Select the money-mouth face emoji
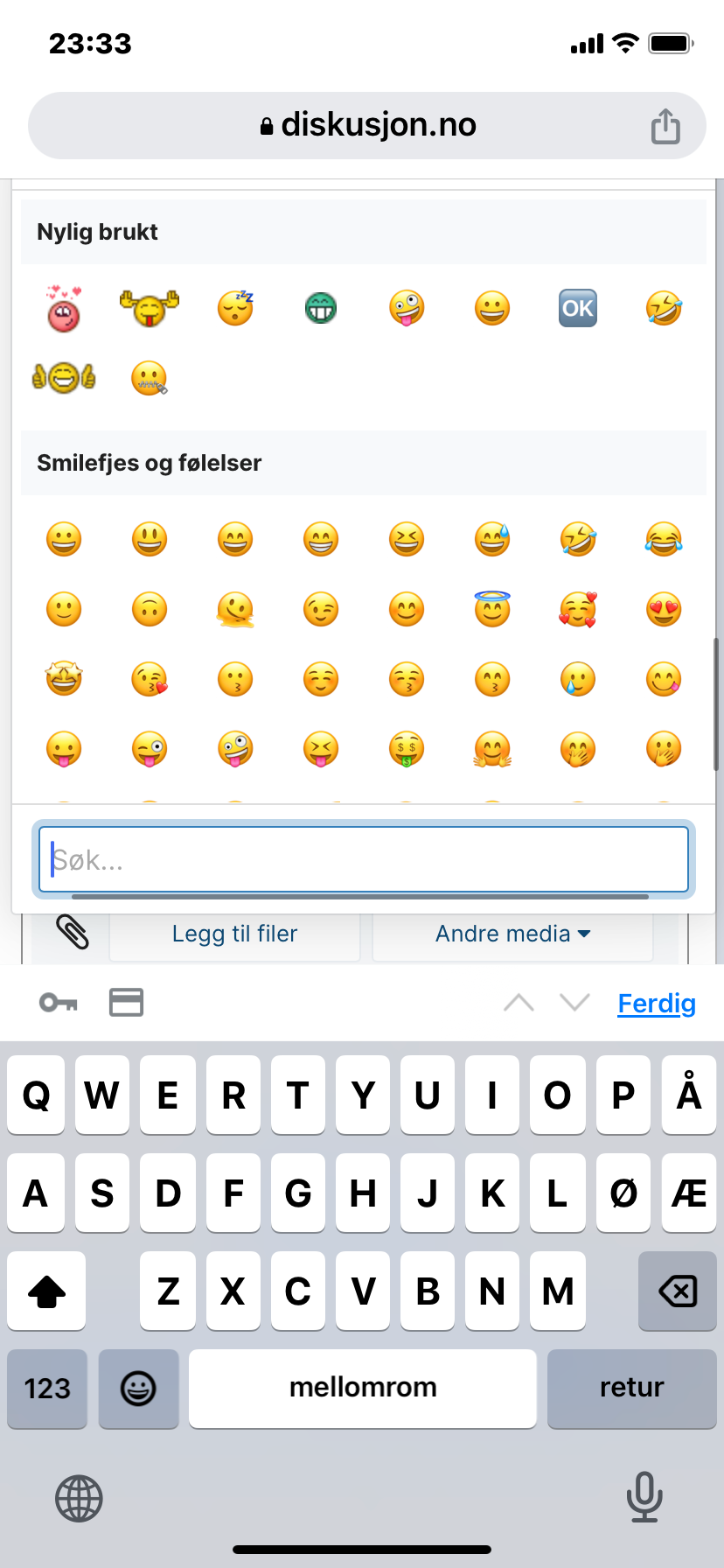The height and width of the screenshot is (1568, 724). pyautogui.click(x=407, y=749)
